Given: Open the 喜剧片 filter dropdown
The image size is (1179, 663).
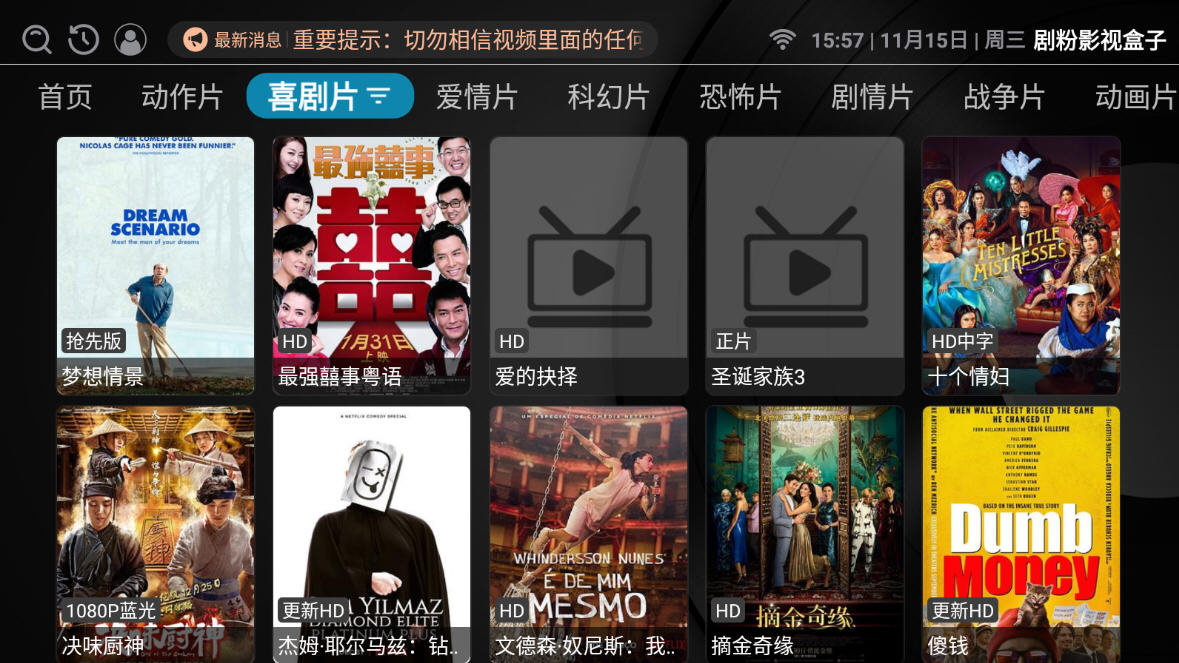Looking at the screenshot, I should [x=378, y=97].
